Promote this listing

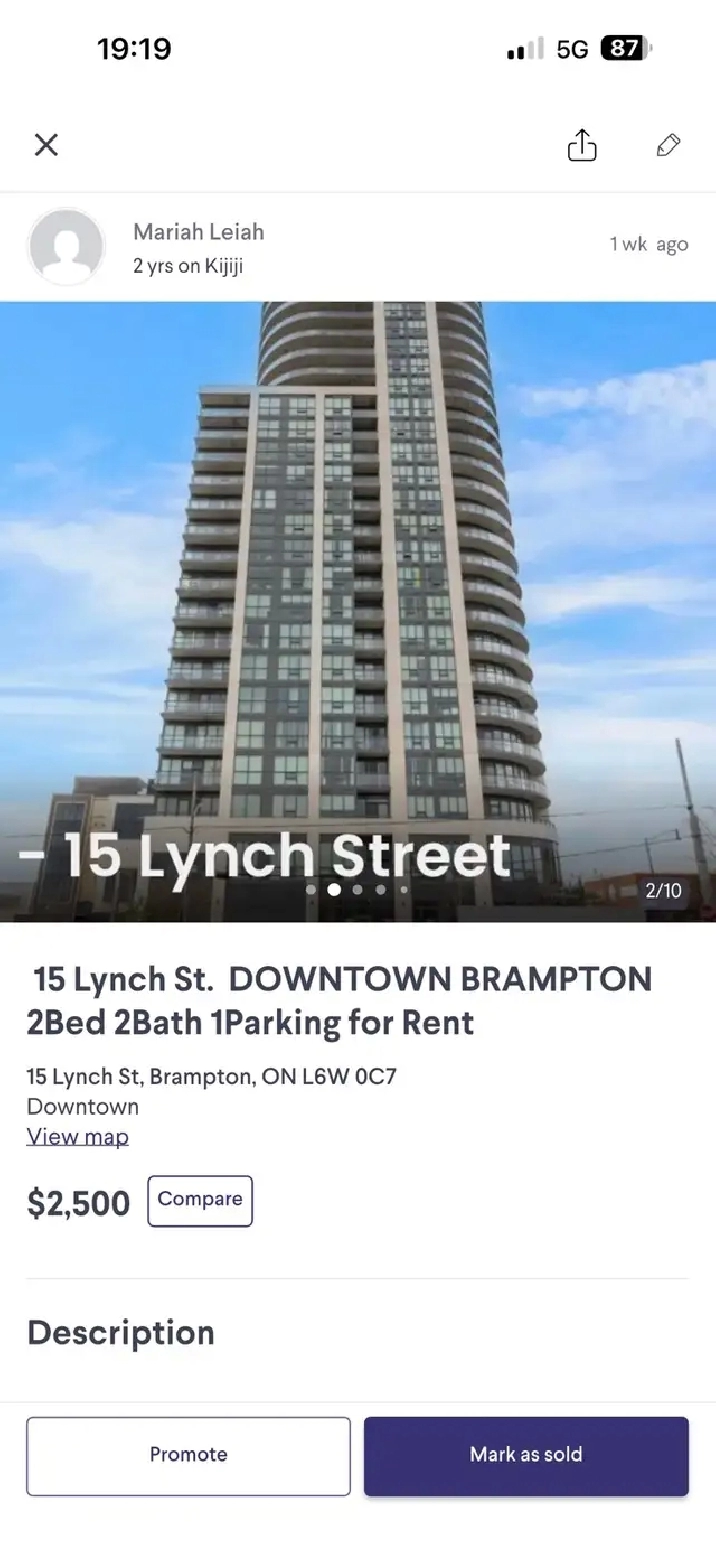pyautogui.click(x=188, y=1456)
